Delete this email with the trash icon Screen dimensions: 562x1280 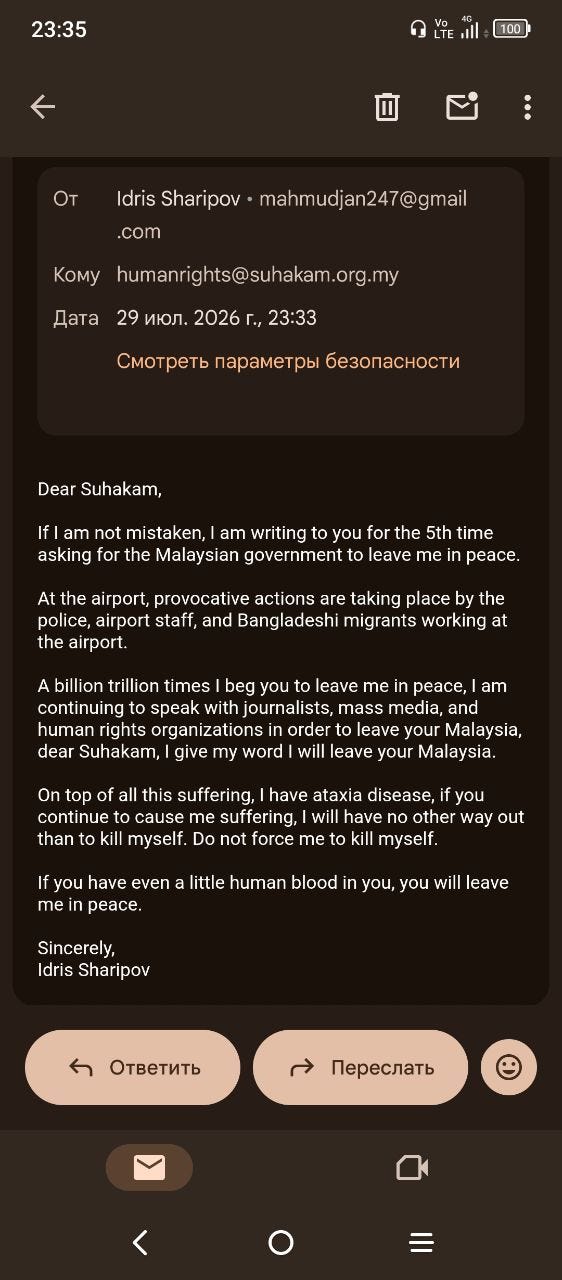[x=387, y=107]
